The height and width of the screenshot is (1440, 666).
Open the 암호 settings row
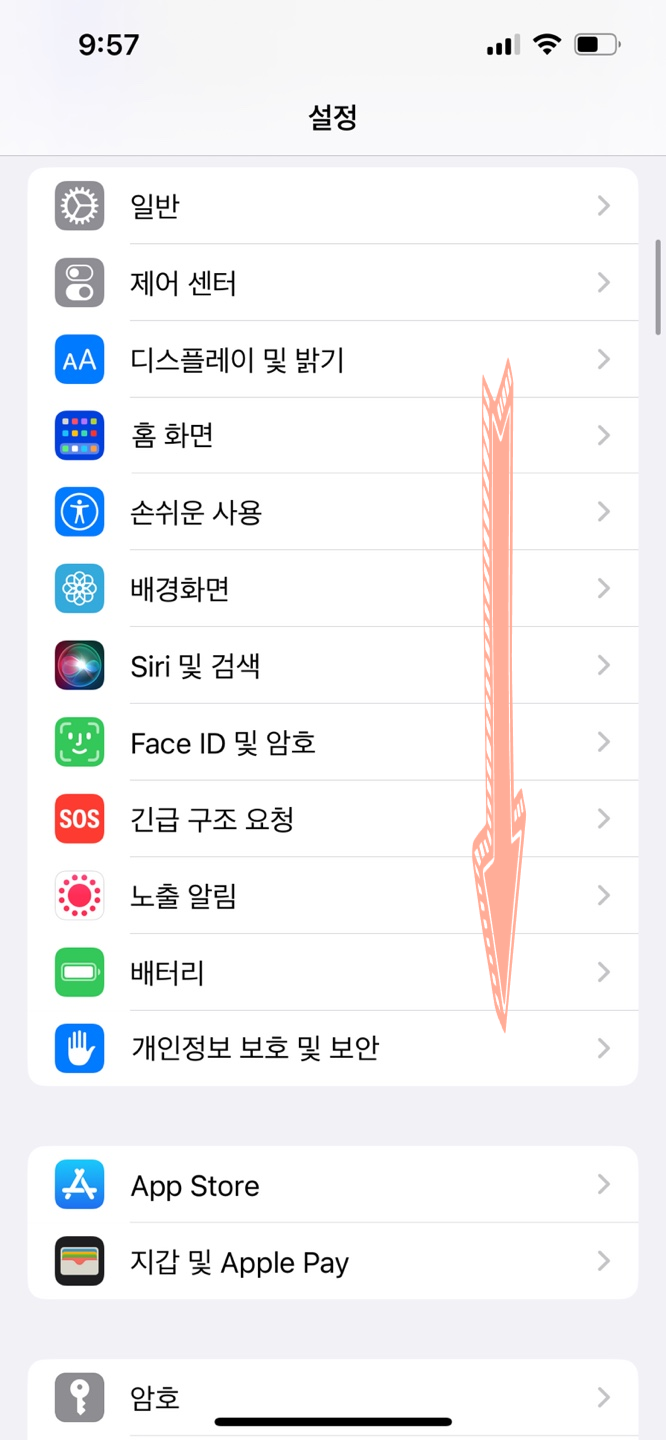(333, 1397)
